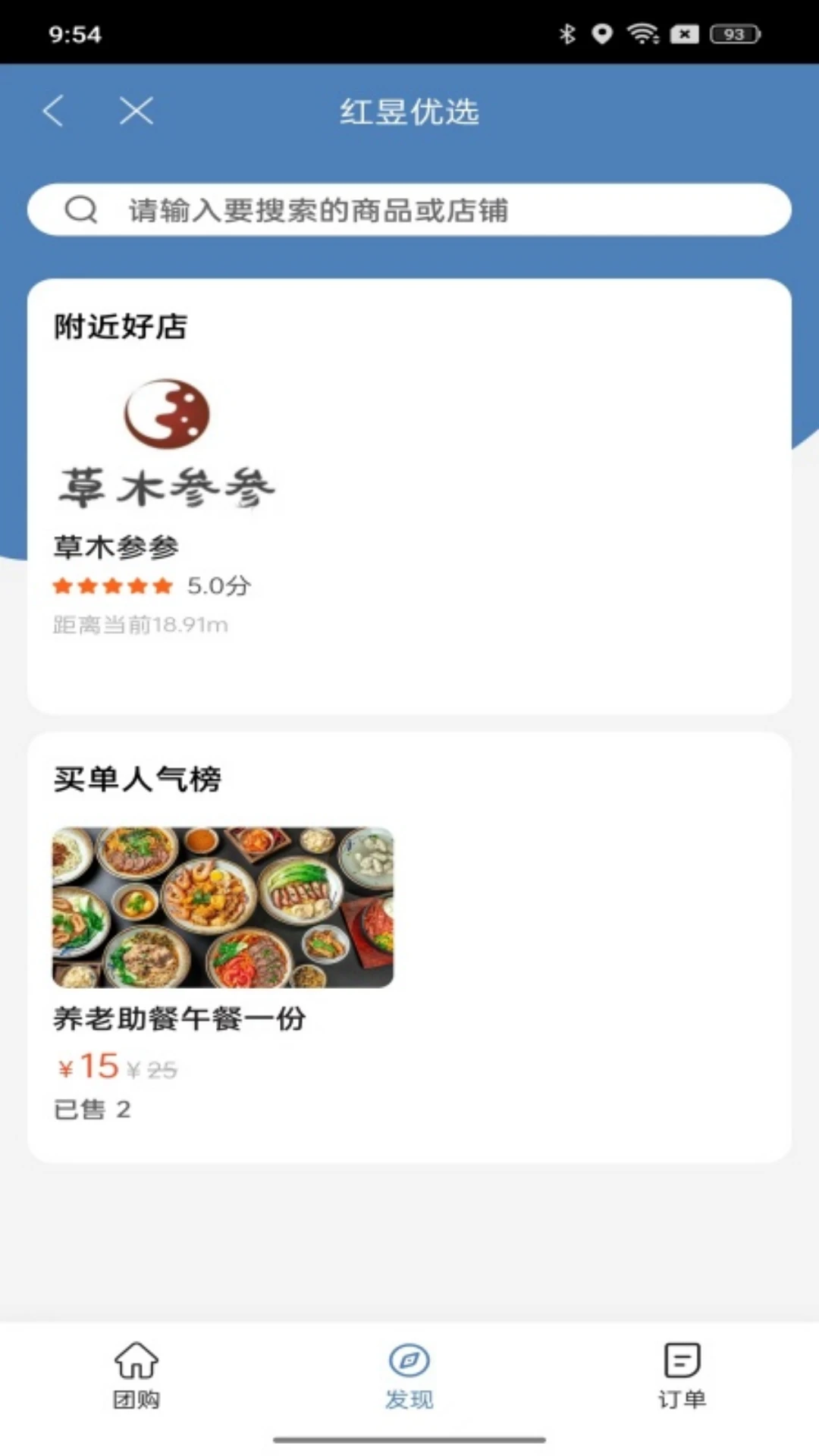Tap the distance text 距离当前18.91m
This screenshot has width=819, height=1456.
[141, 625]
